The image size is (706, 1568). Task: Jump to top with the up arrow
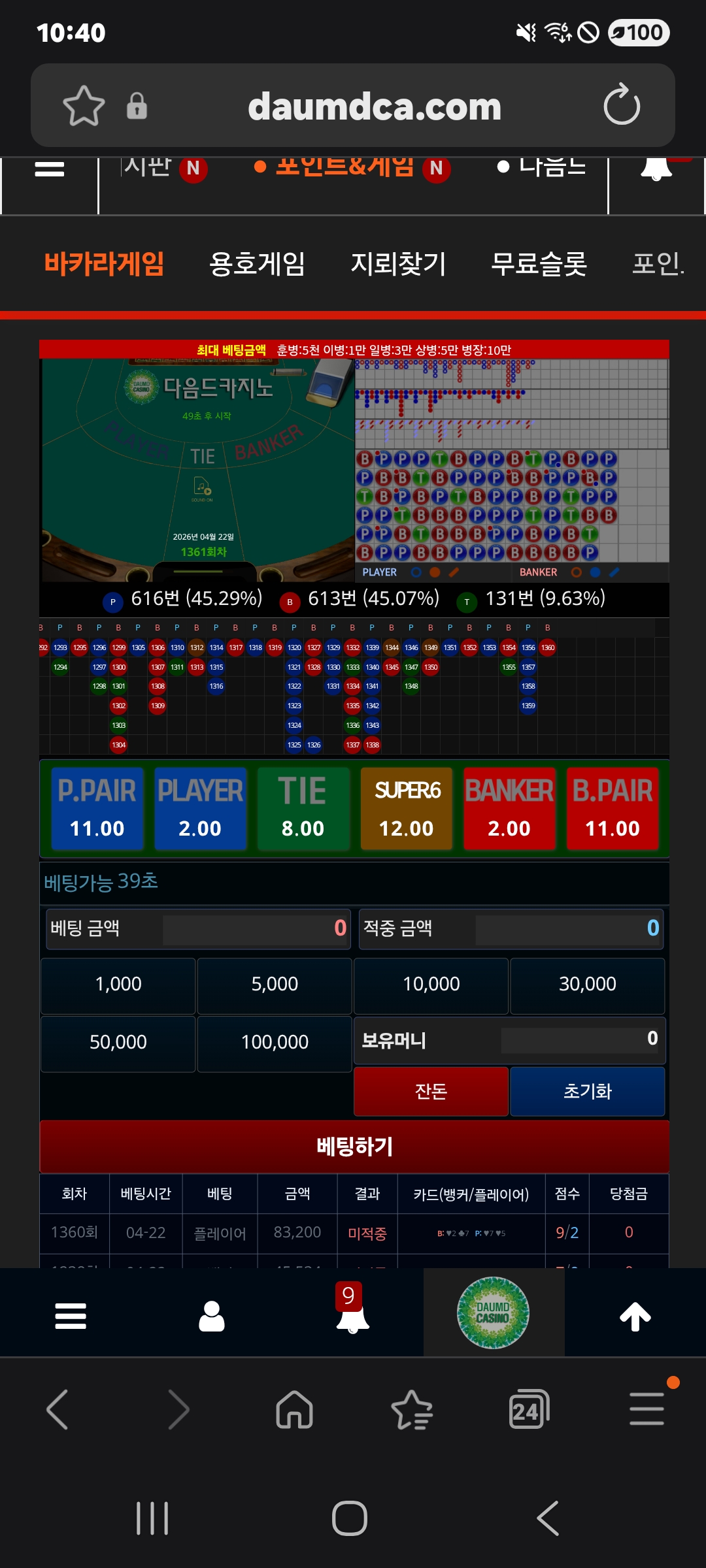[635, 1316]
